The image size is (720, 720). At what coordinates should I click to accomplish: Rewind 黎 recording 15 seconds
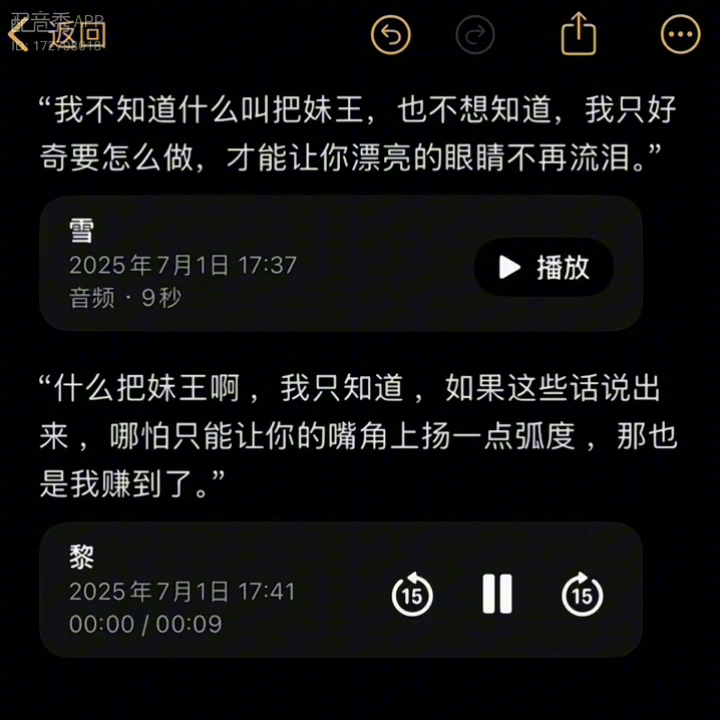[411, 595]
